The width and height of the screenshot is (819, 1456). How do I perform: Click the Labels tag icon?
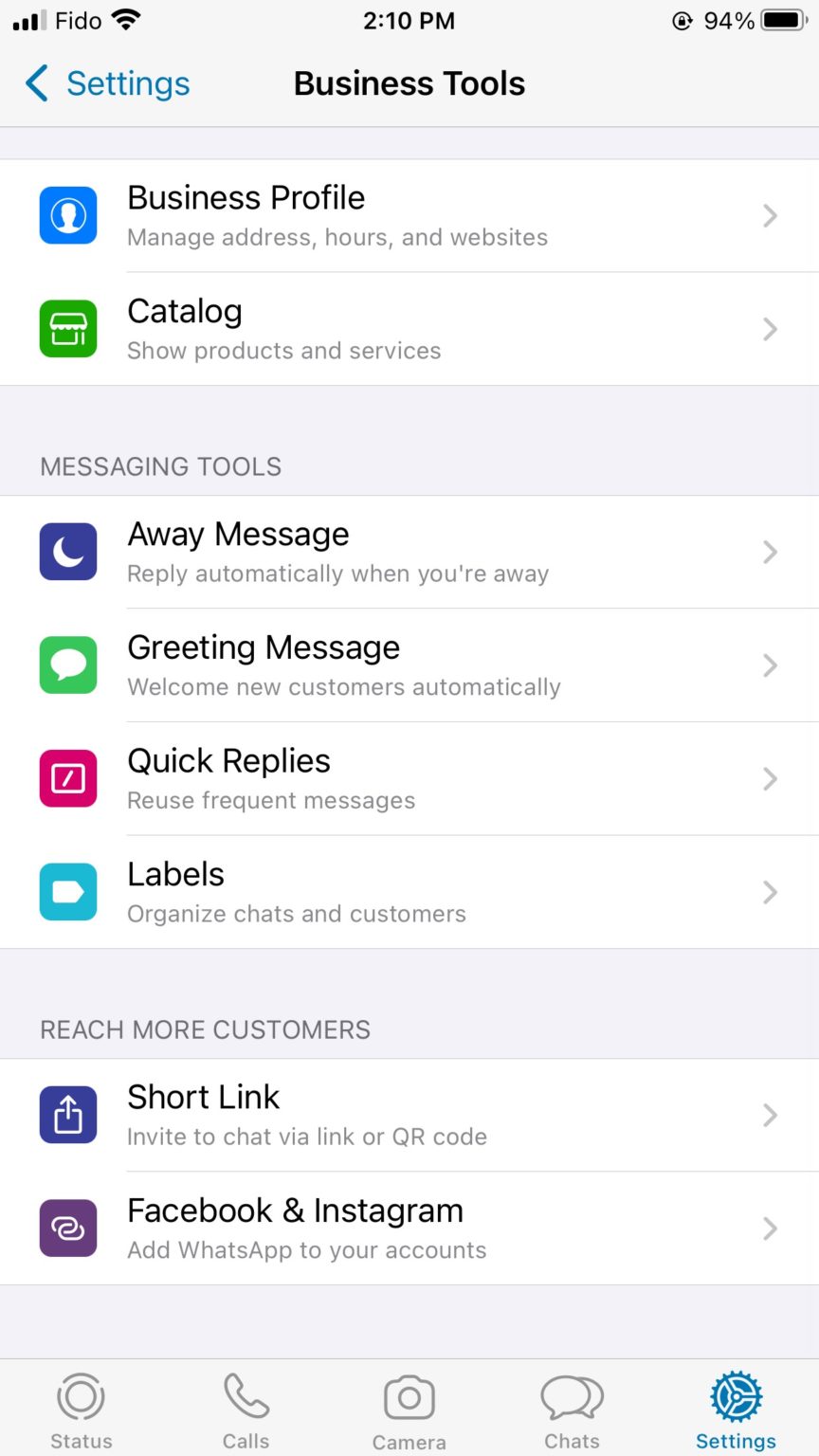[x=67, y=891]
